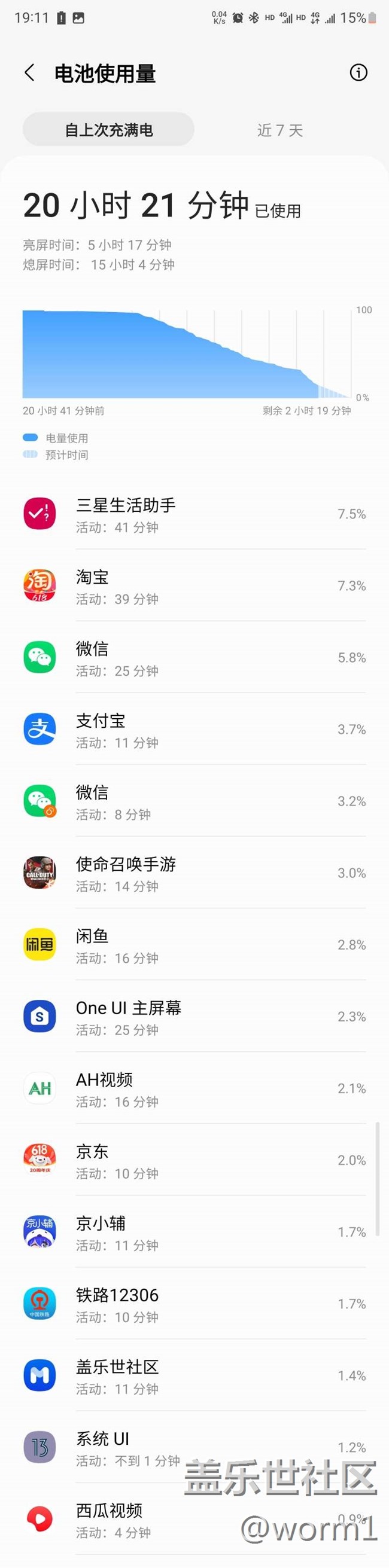This screenshot has height=1568, width=389.
Task: Select the 自上次充满电 tab
Action: click(x=108, y=130)
